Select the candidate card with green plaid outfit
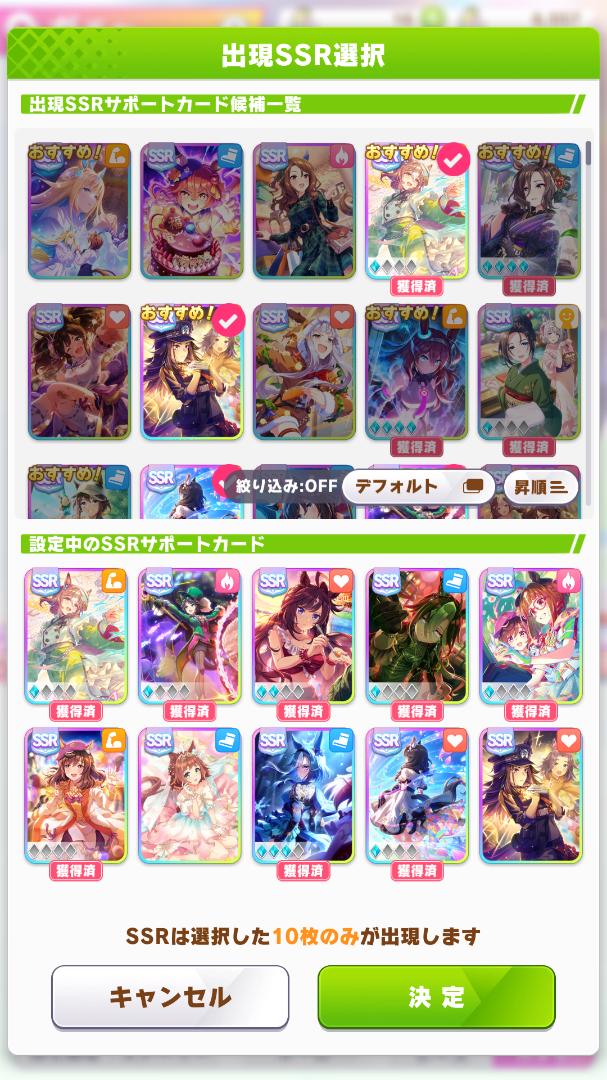The width and height of the screenshot is (607, 1080). (x=304, y=210)
